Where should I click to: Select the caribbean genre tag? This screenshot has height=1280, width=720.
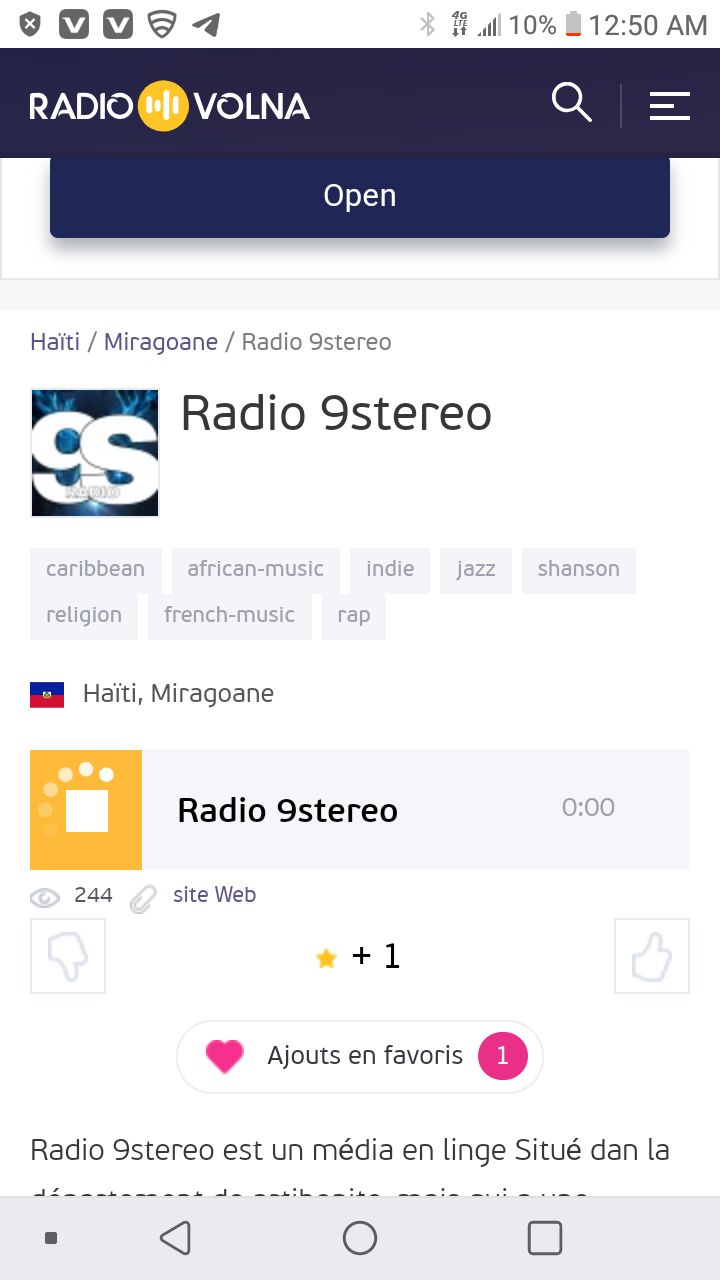(96, 569)
